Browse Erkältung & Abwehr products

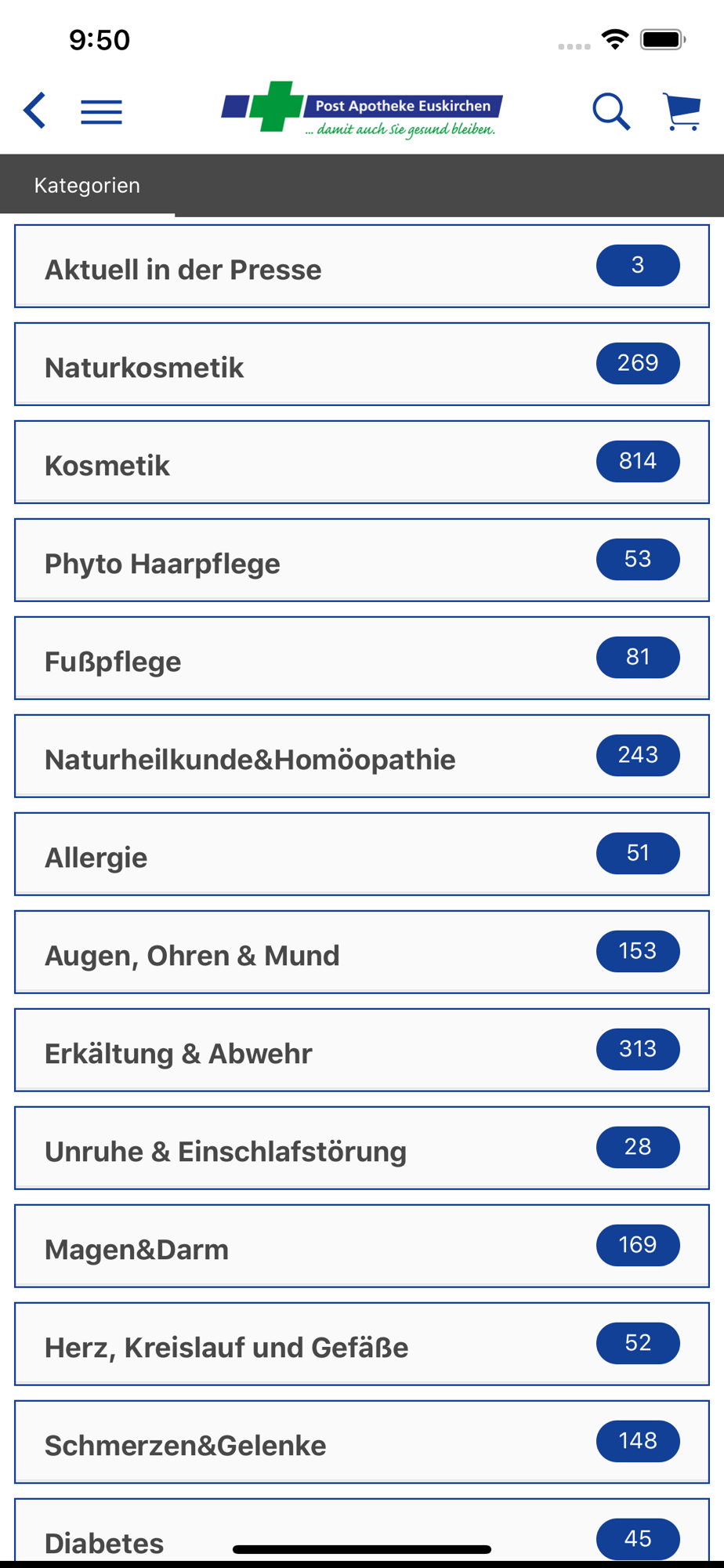coord(362,1051)
